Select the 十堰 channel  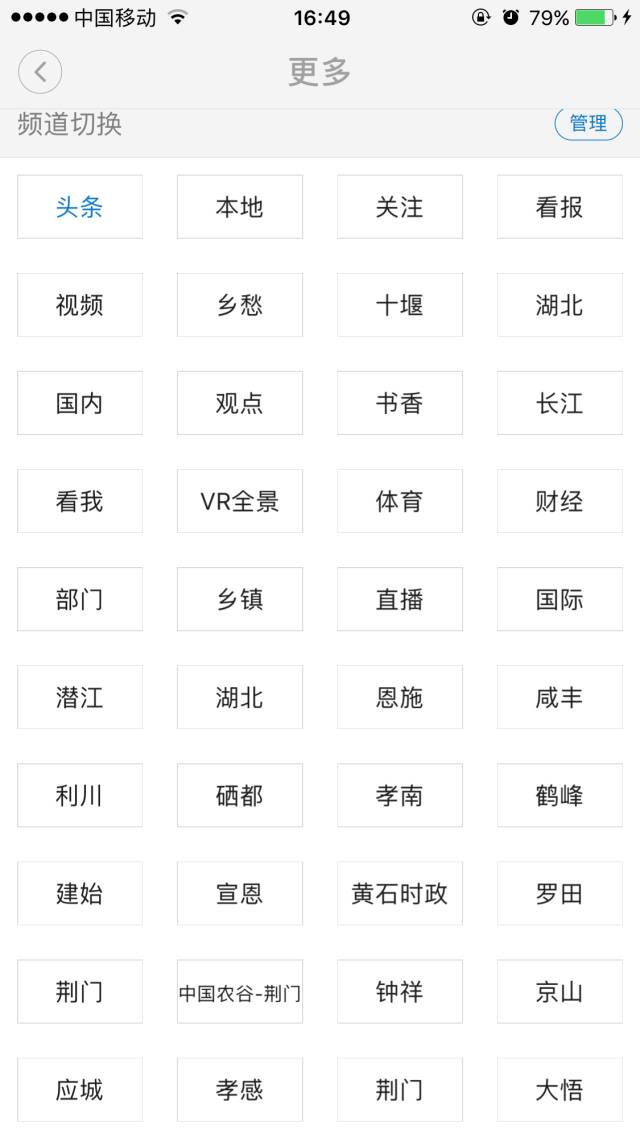(400, 305)
